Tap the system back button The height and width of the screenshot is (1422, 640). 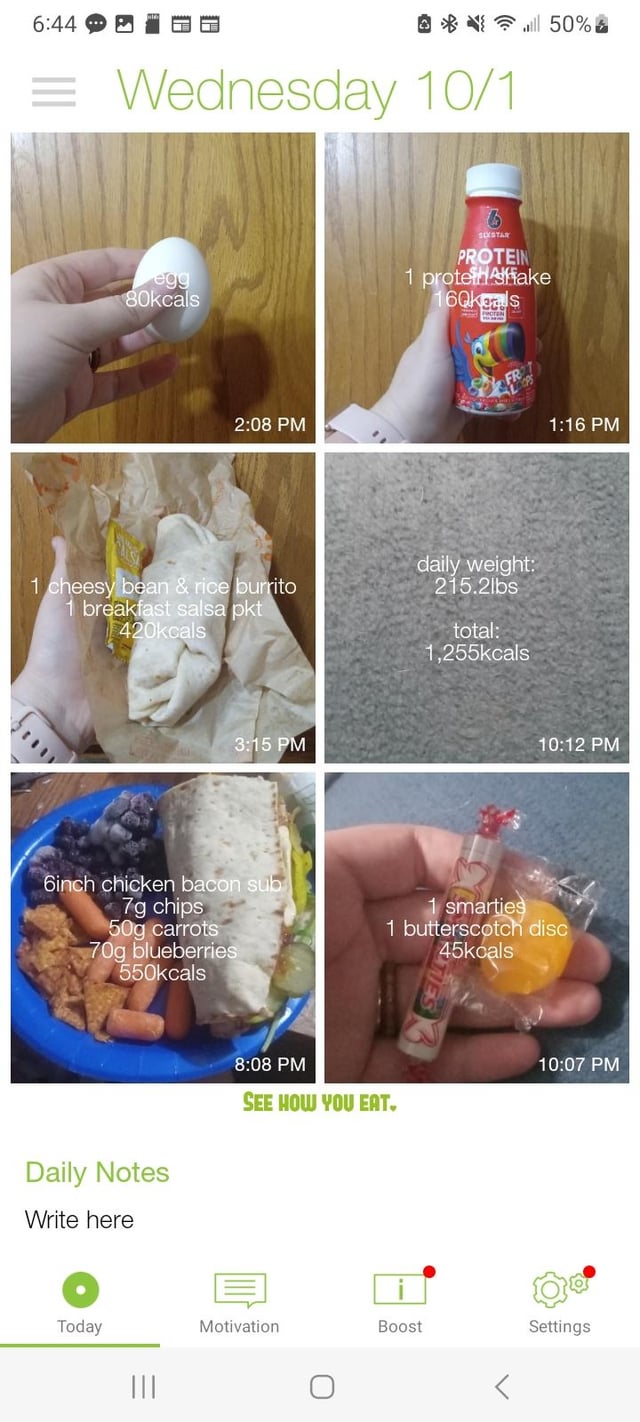(x=502, y=1386)
